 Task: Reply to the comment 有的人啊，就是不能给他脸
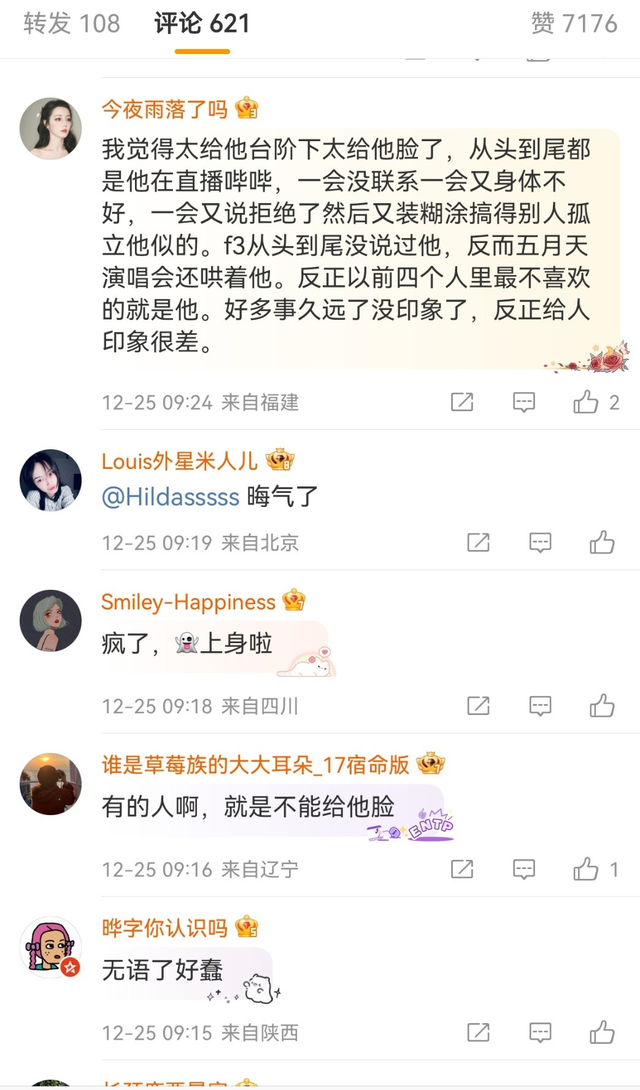pyautogui.click(x=524, y=869)
